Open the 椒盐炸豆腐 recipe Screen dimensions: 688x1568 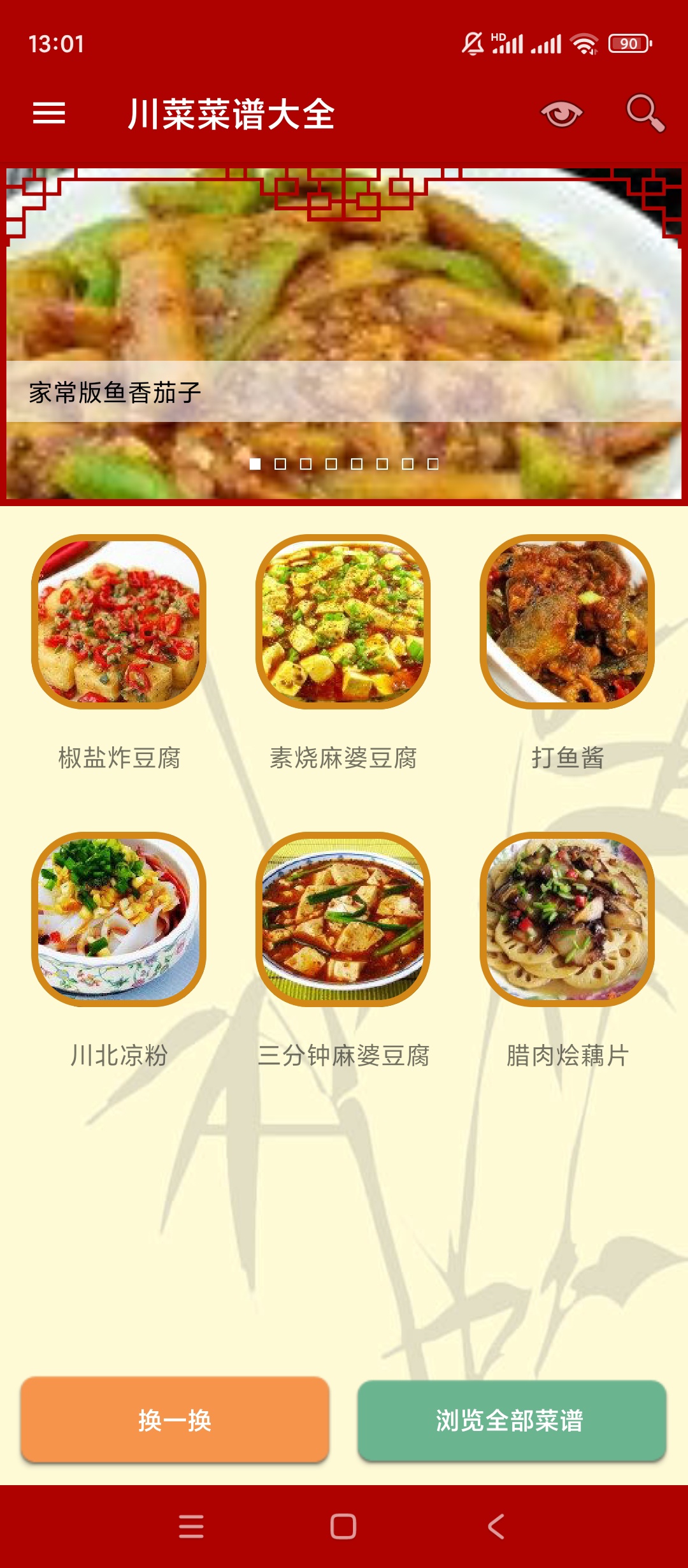pos(119,622)
